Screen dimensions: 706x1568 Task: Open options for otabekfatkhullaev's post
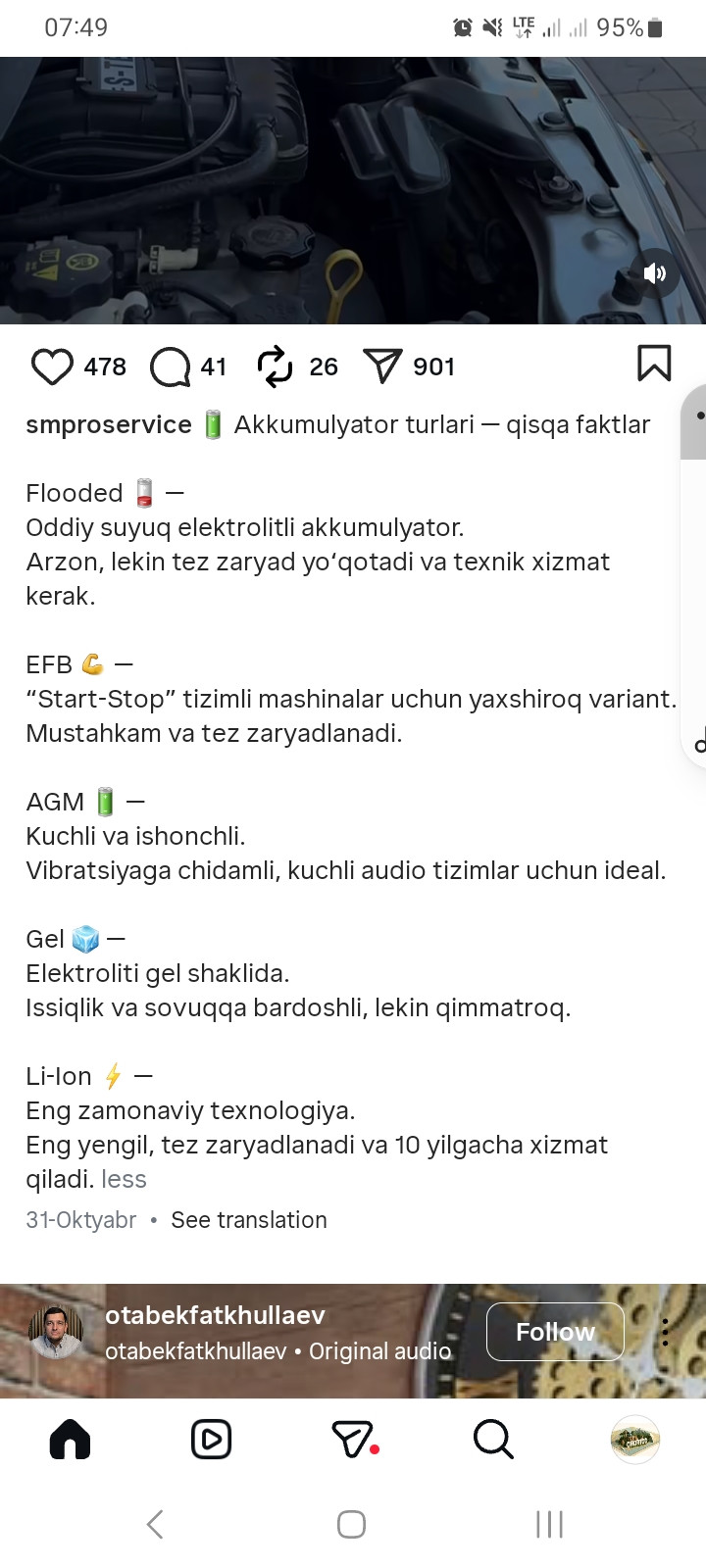[x=666, y=1332]
